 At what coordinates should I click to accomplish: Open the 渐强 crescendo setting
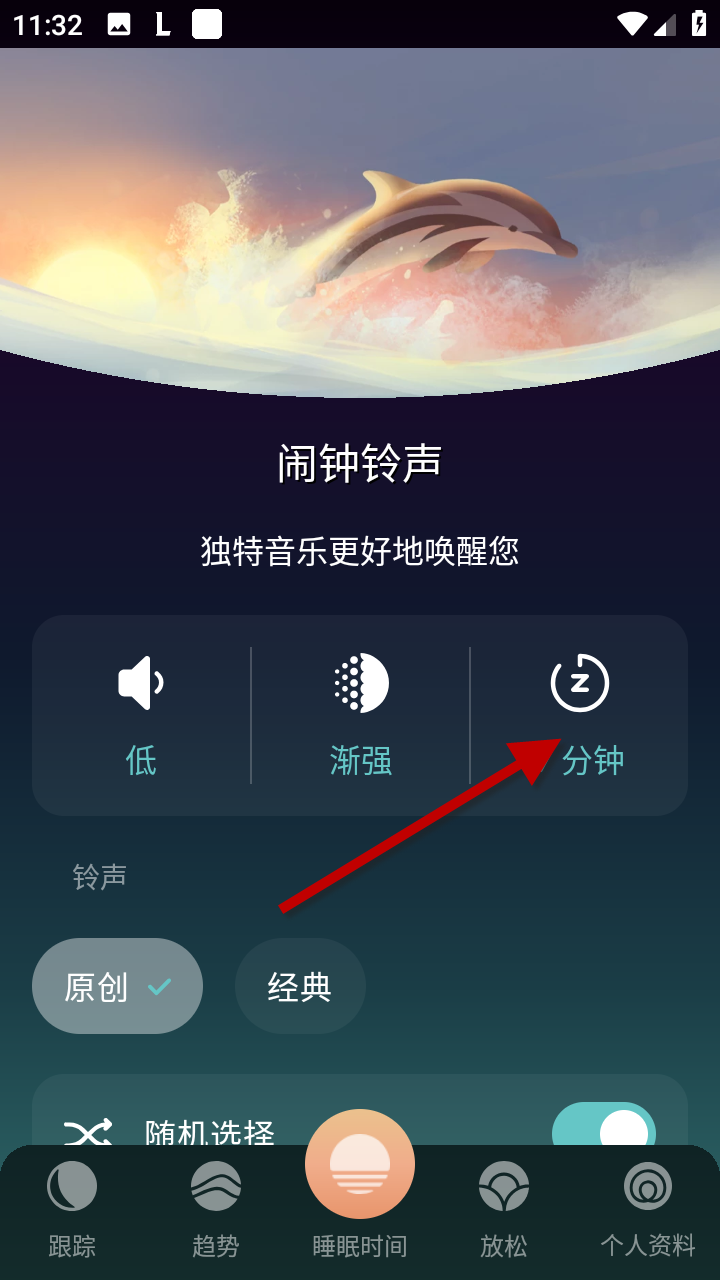pos(360,715)
